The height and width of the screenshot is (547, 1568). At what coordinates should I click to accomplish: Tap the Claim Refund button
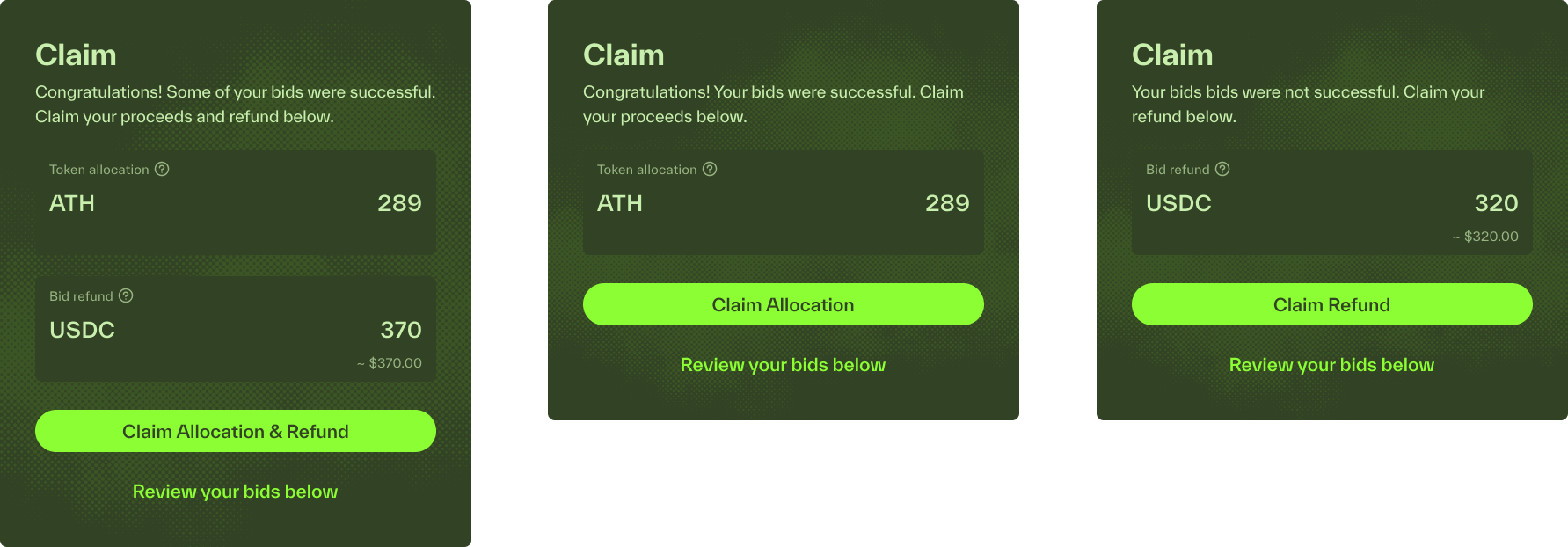tap(1331, 304)
